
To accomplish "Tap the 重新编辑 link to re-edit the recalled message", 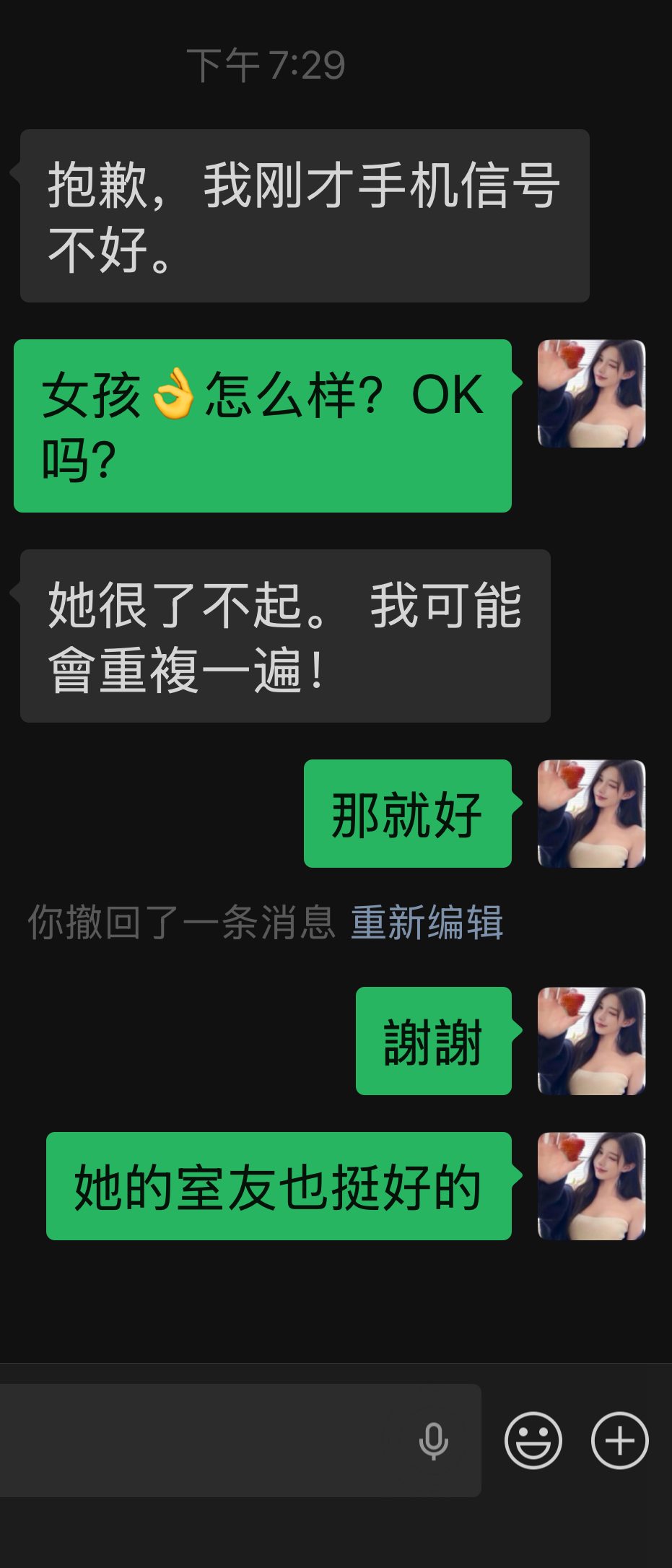I will click(427, 923).
